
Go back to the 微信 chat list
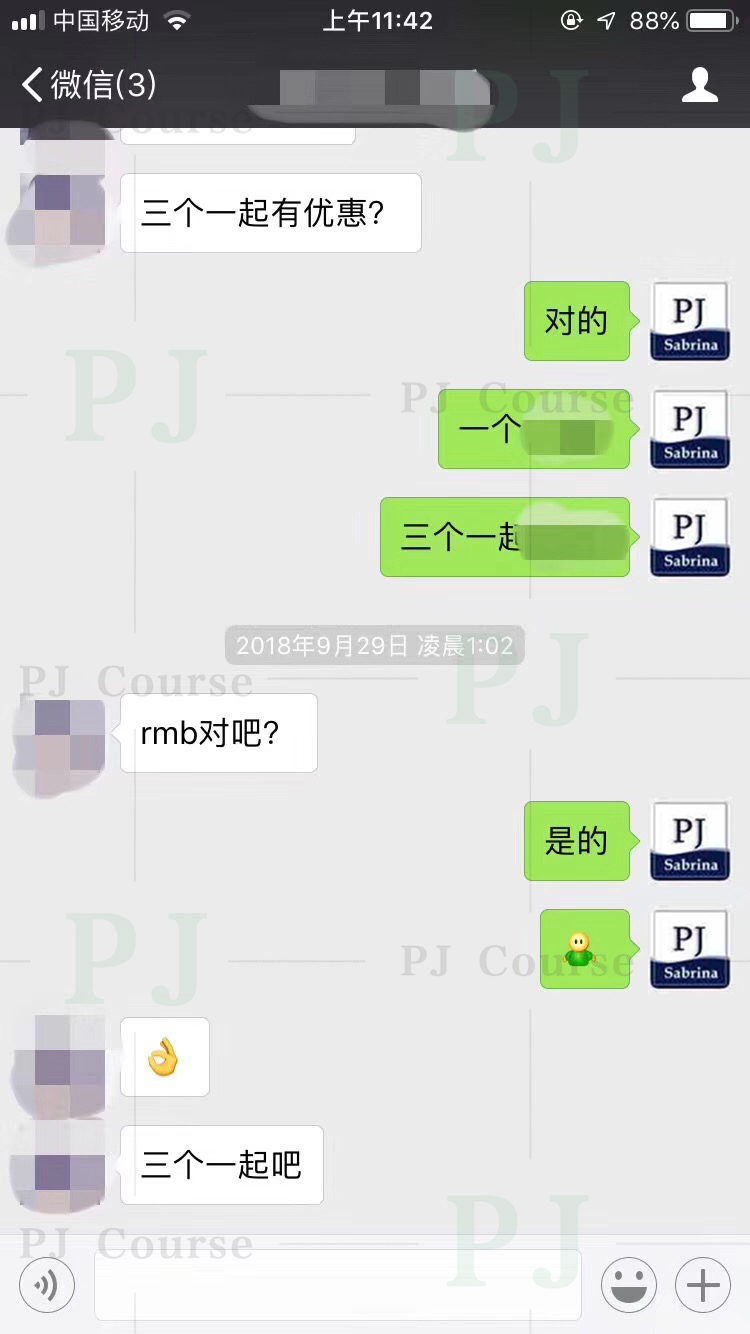pyautogui.click(x=88, y=85)
